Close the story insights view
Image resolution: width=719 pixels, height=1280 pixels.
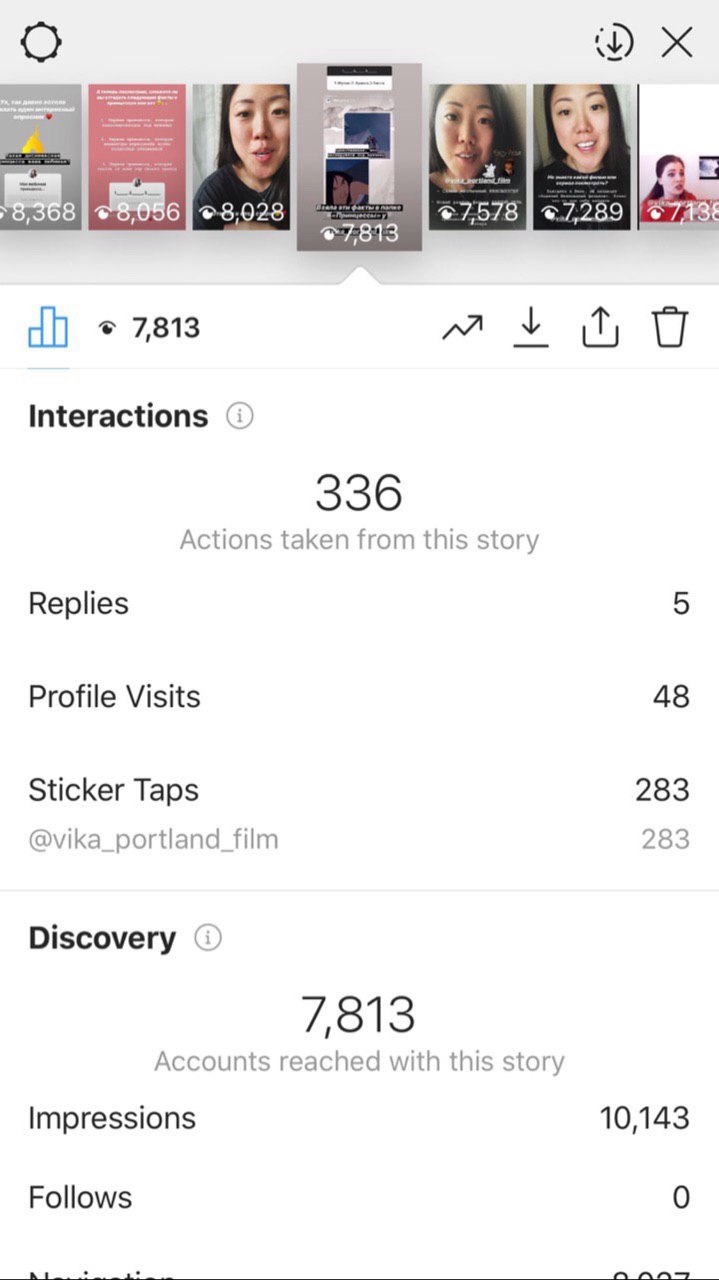click(677, 42)
